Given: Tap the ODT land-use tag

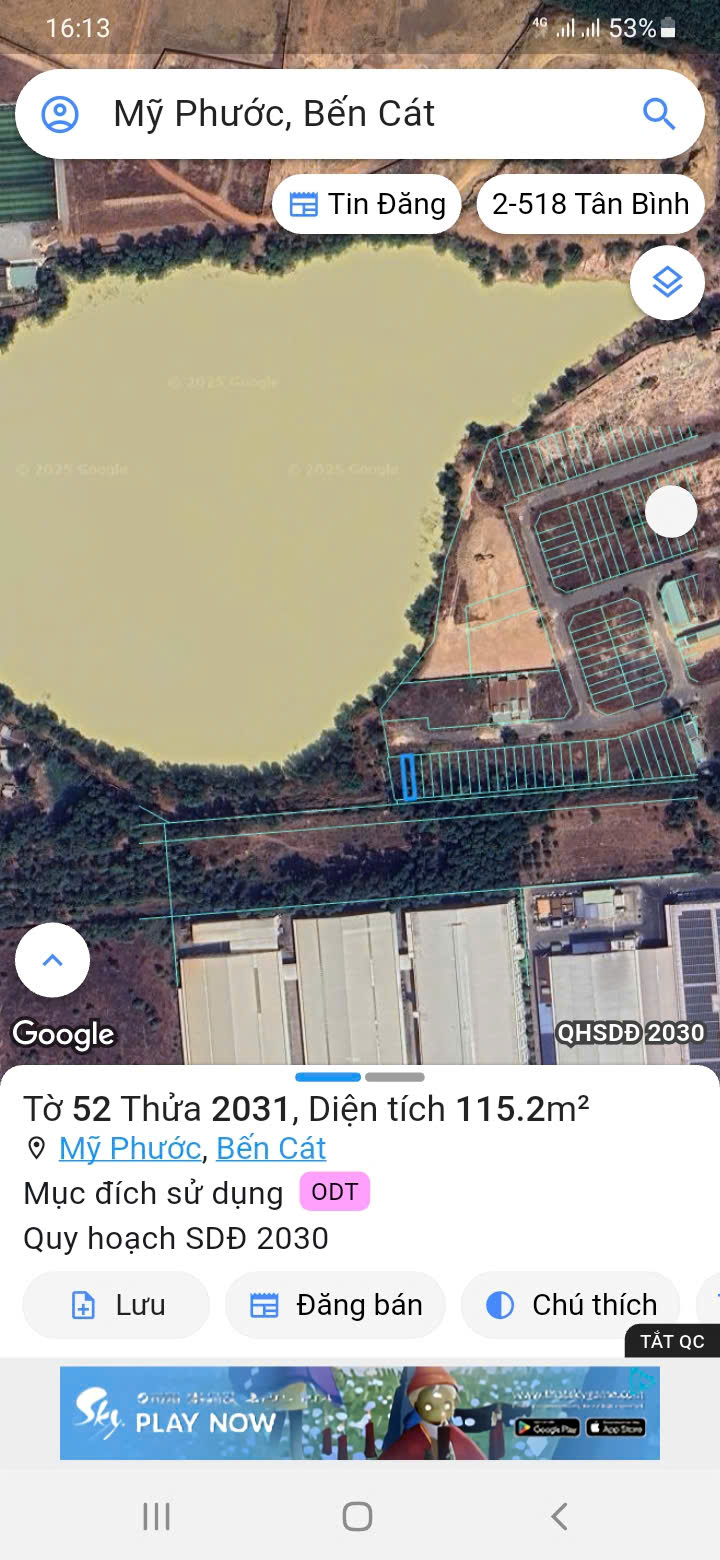Looking at the screenshot, I should point(335,1192).
